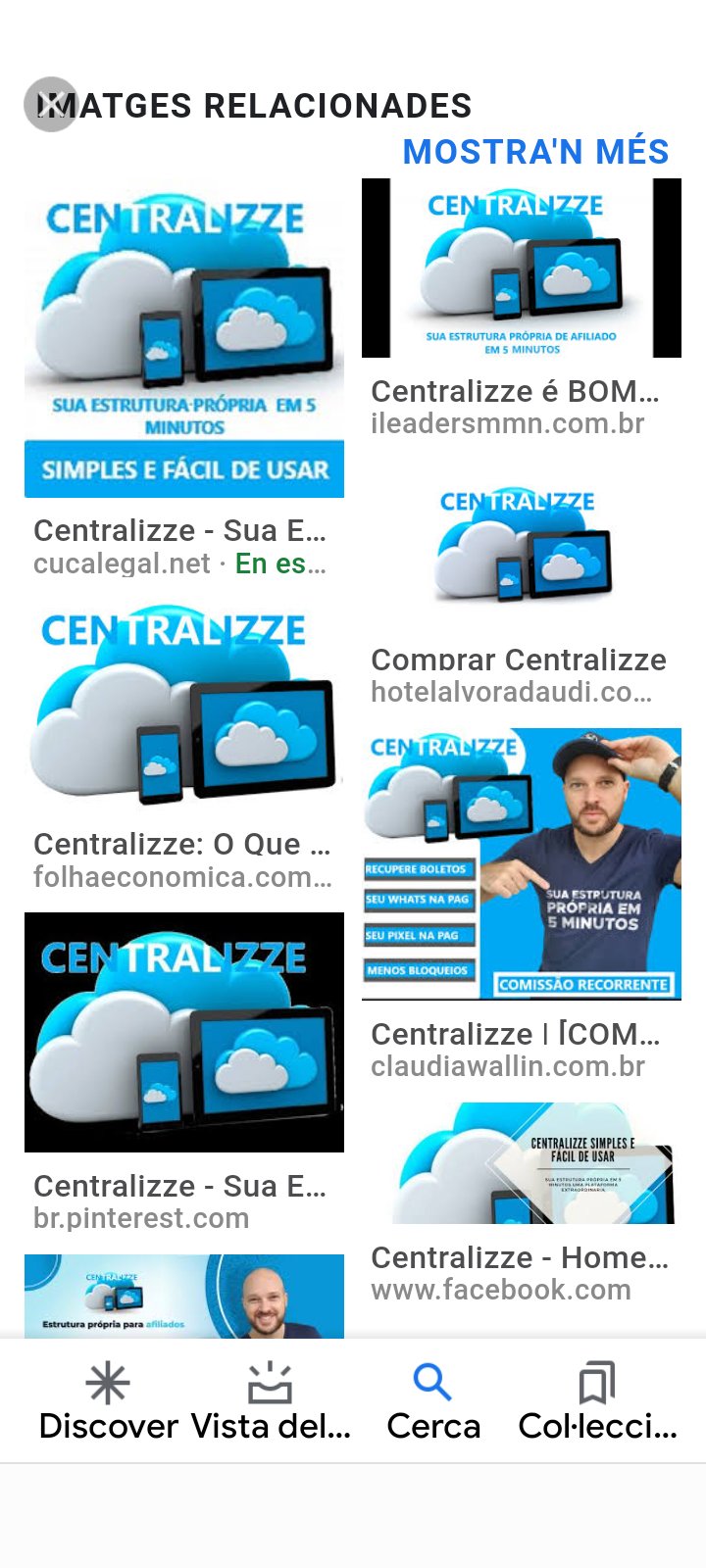Open the ileadersmmn.com.br image result

click(522, 269)
